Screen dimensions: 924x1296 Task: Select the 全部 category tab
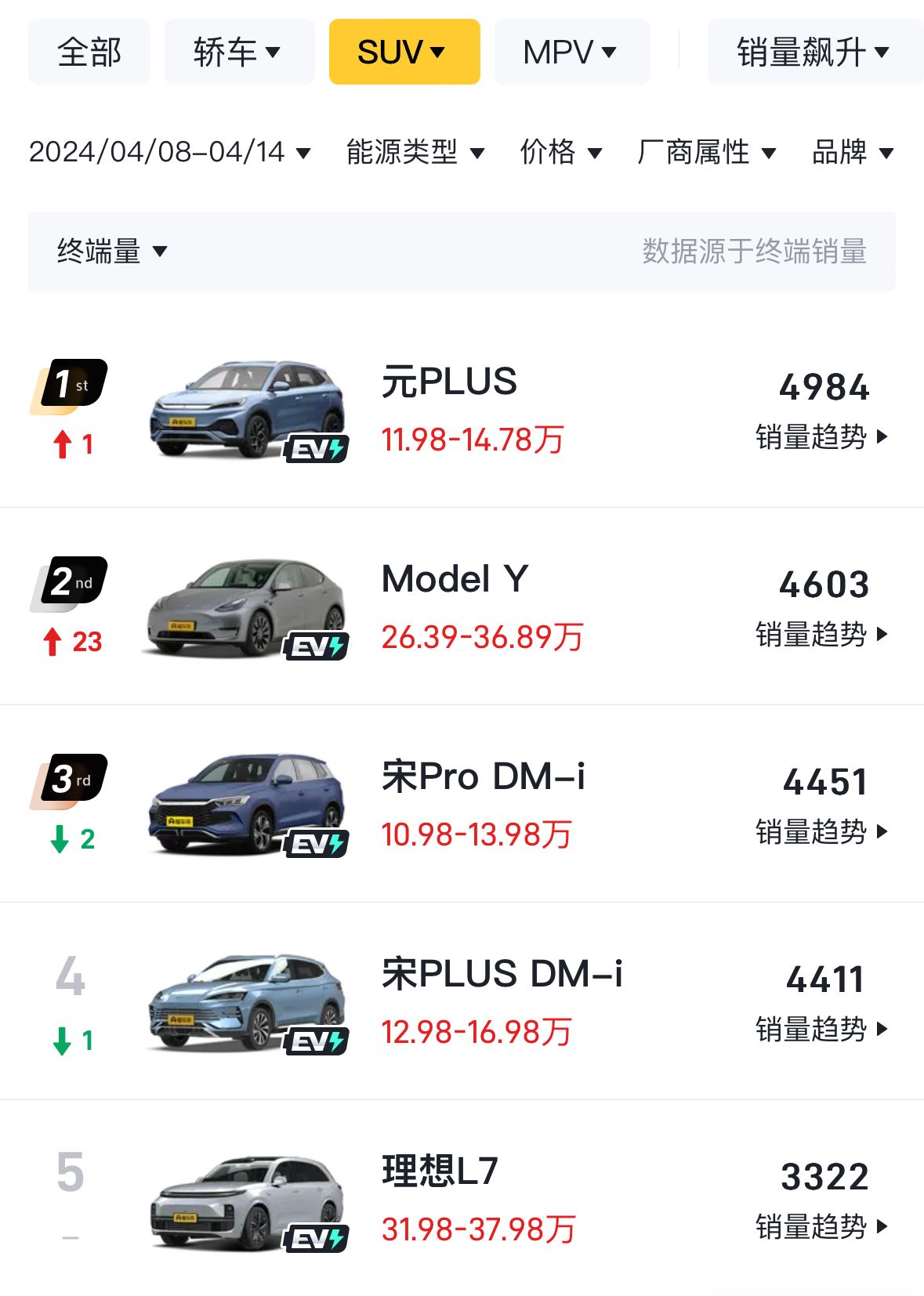click(x=89, y=52)
